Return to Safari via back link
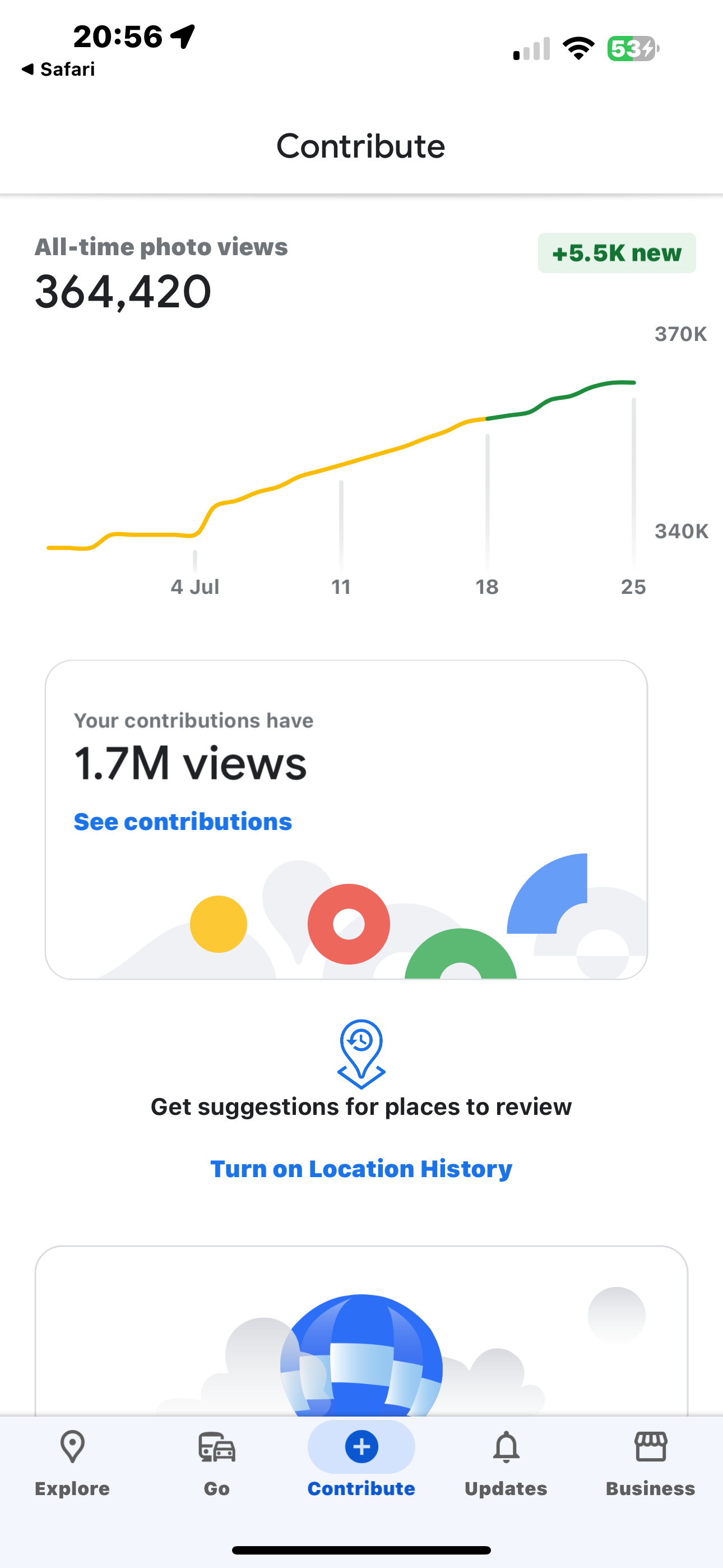The image size is (723, 1568). tap(58, 70)
